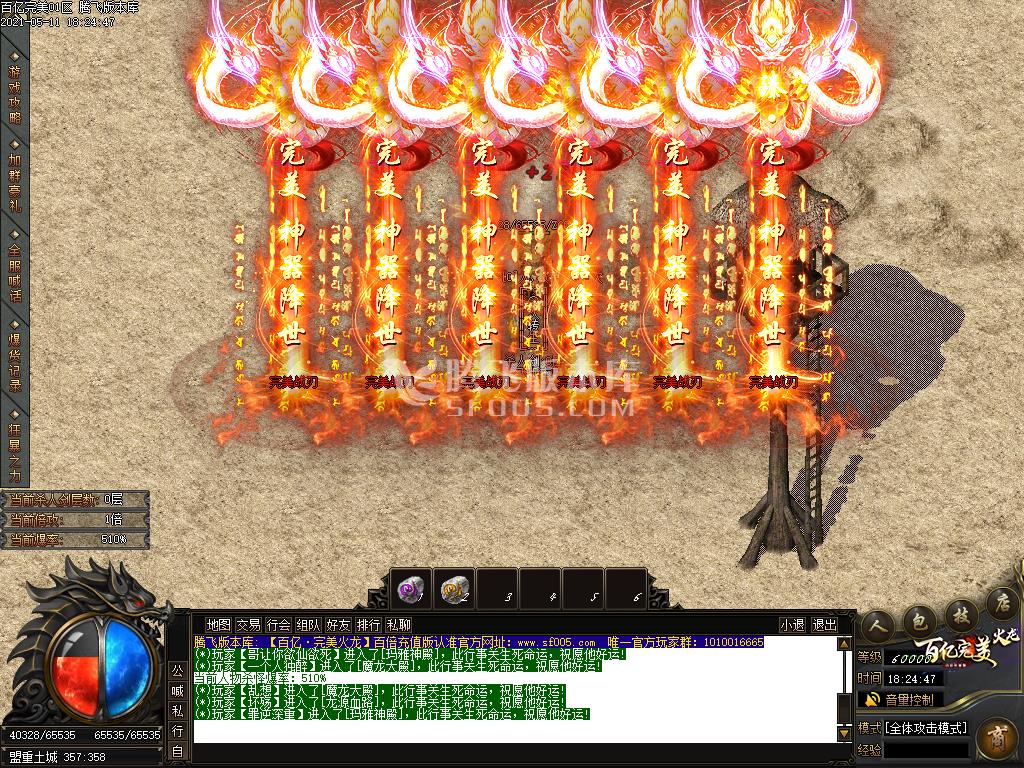Use the item in quick slot 1
This screenshot has width=1024, height=768.
[x=410, y=587]
